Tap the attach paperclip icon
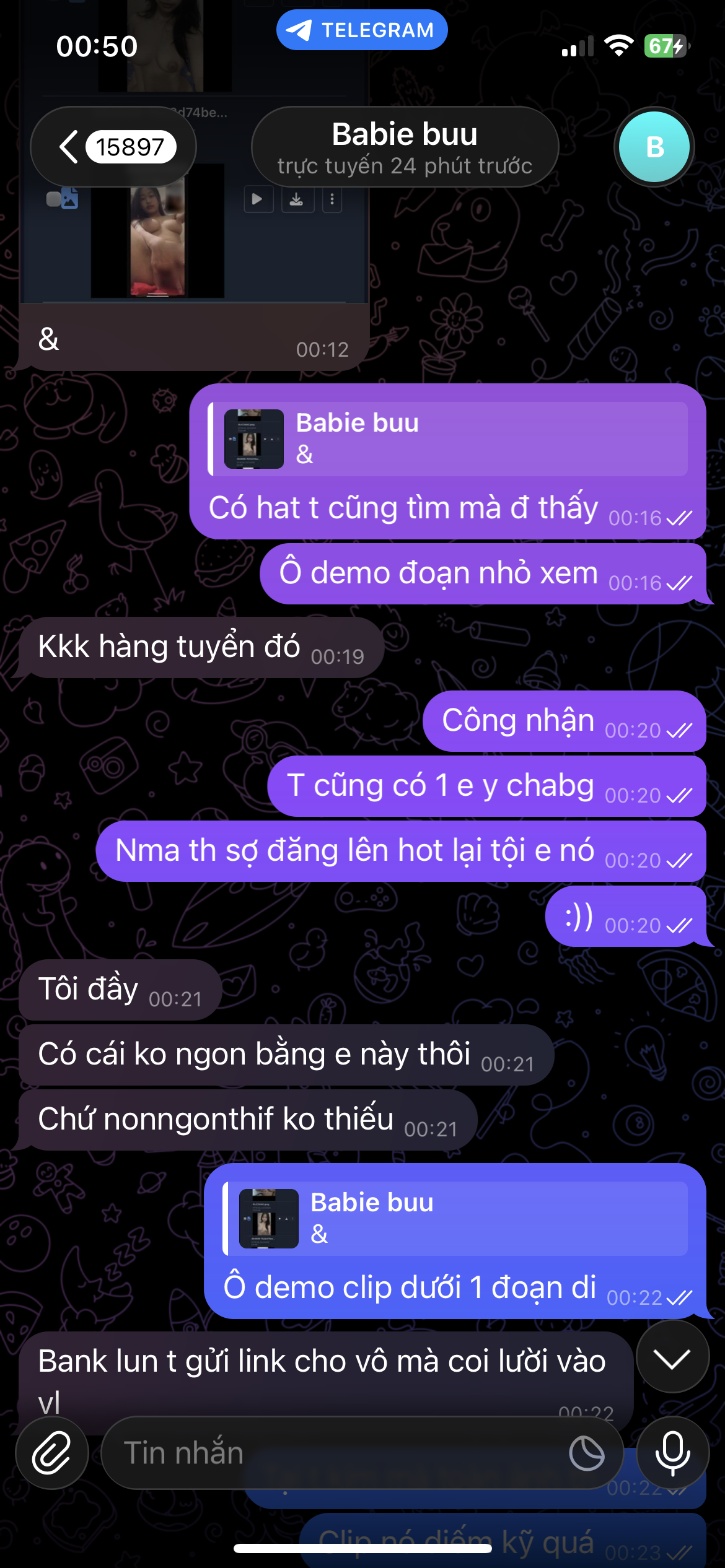Viewport: 725px width, 1568px height. tap(52, 1453)
